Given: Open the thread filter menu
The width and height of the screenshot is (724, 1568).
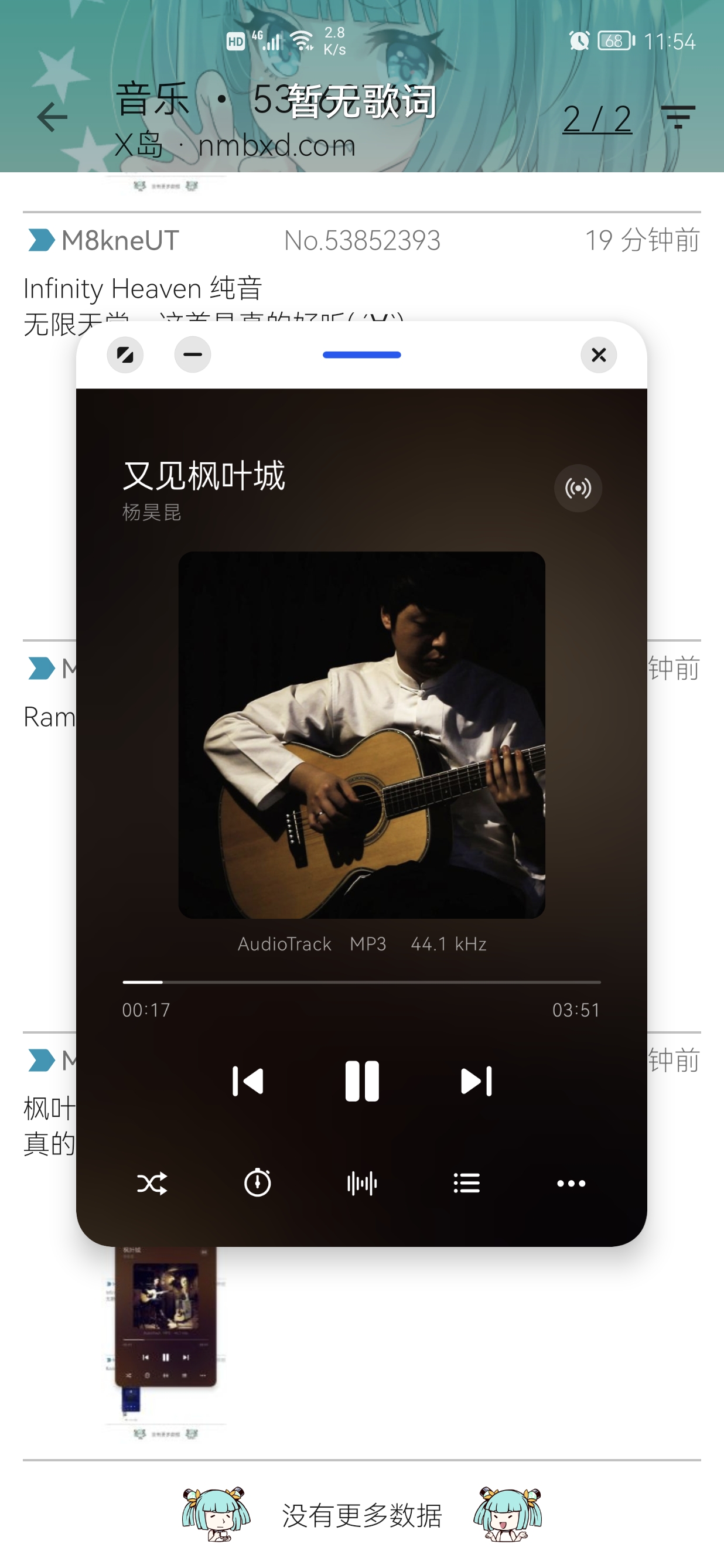Looking at the screenshot, I should pos(678,117).
